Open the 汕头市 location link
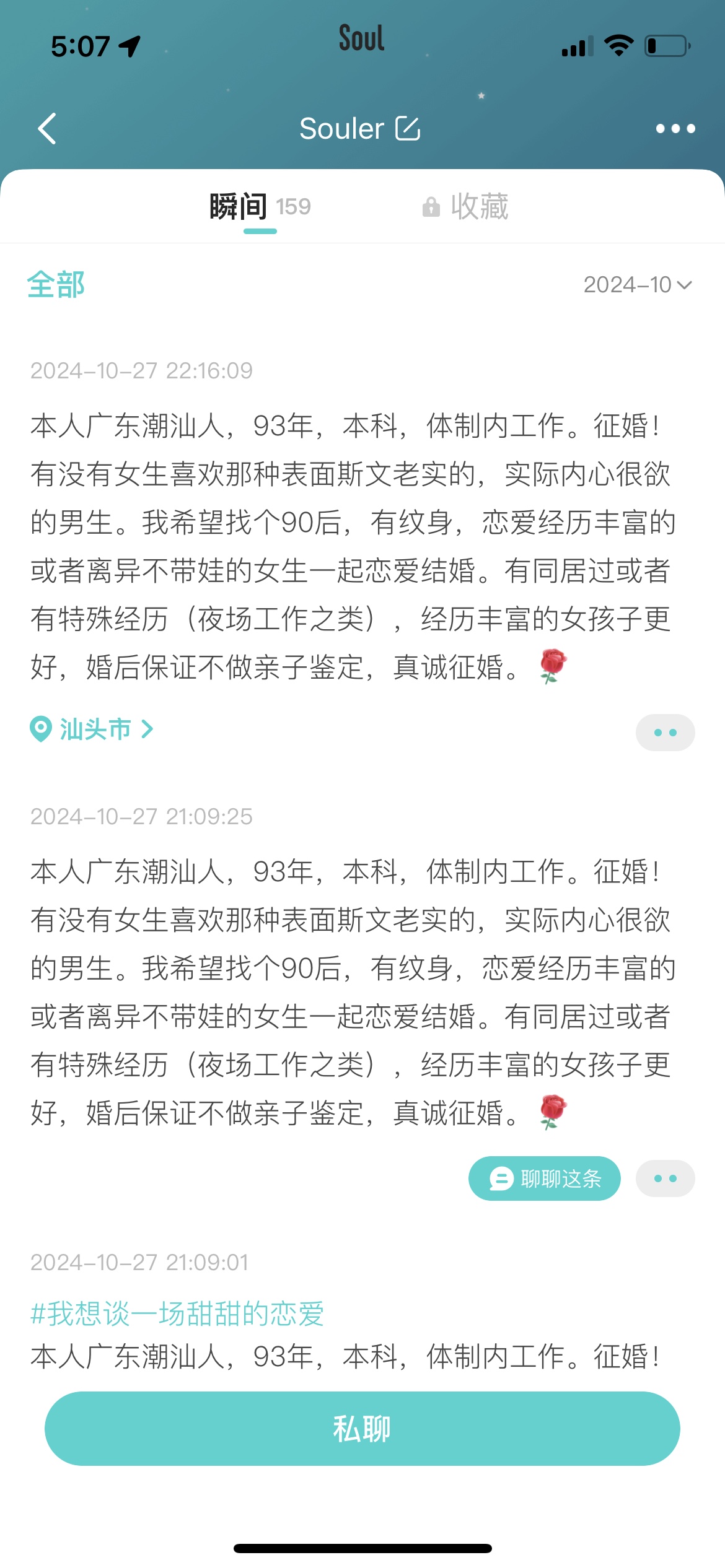Image resolution: width=725 pixels, height=1568 pixels. [92, 729]
